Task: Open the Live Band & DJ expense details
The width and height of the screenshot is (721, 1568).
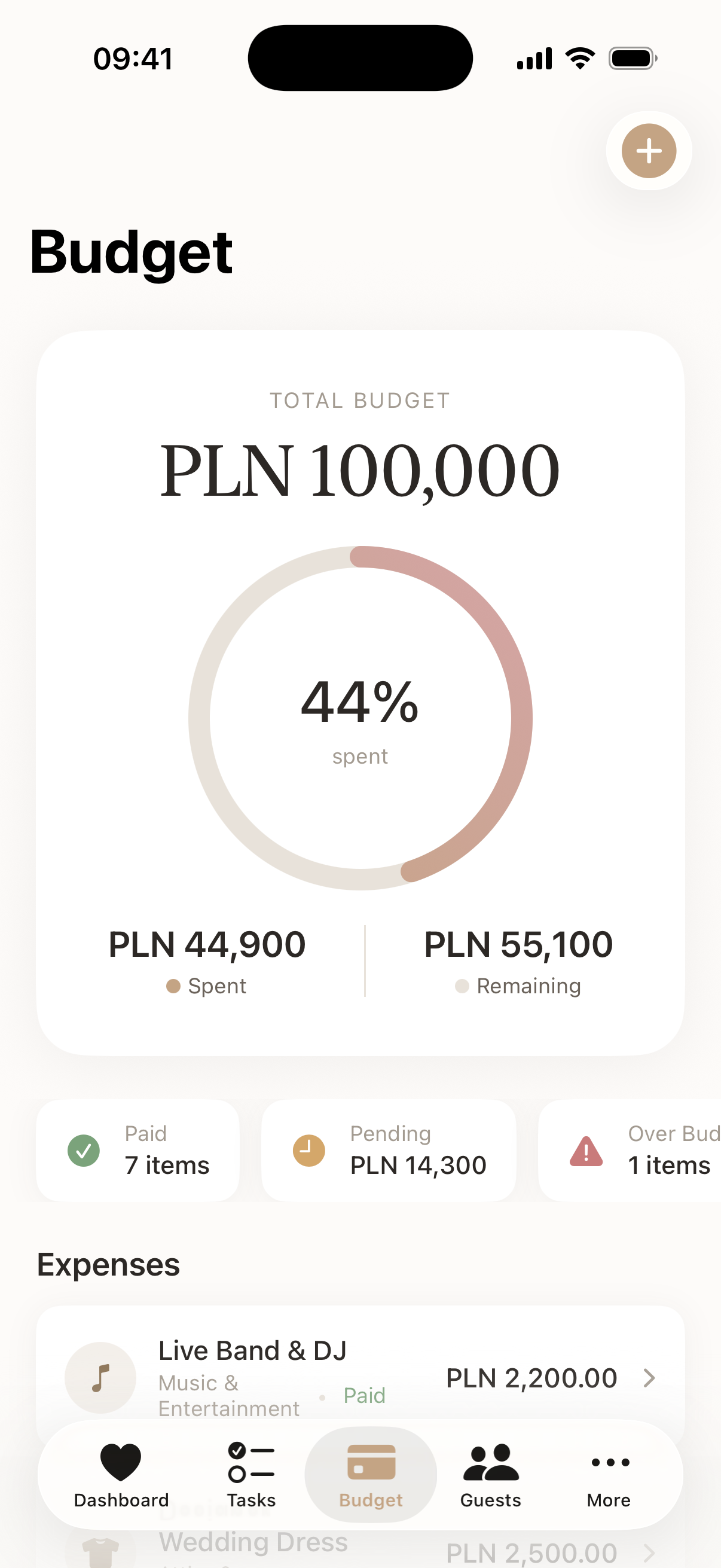Action: click(x=304, y=1378)
